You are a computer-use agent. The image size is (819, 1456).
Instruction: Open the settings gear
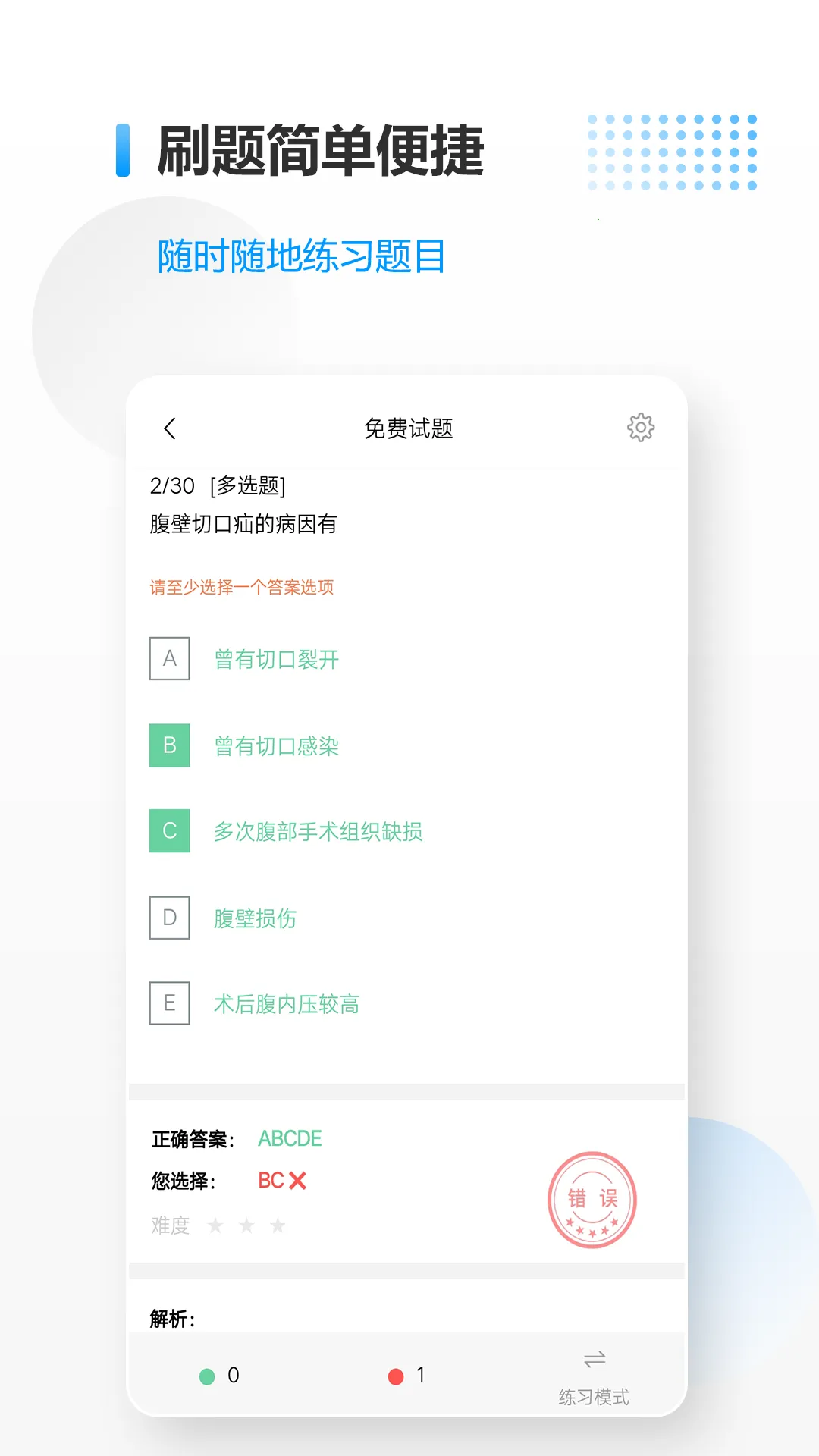point(641,427)
